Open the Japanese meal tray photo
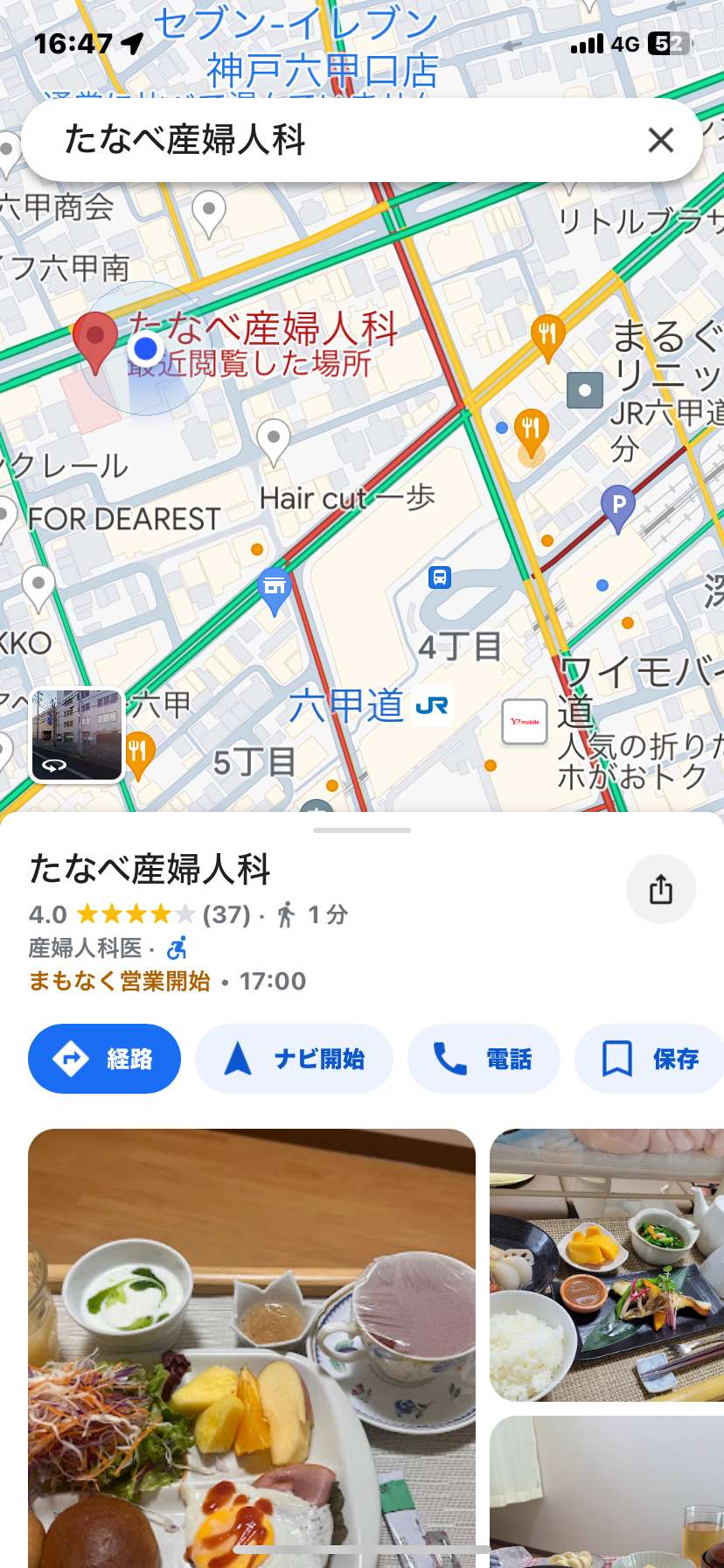 pos(607,1264)
